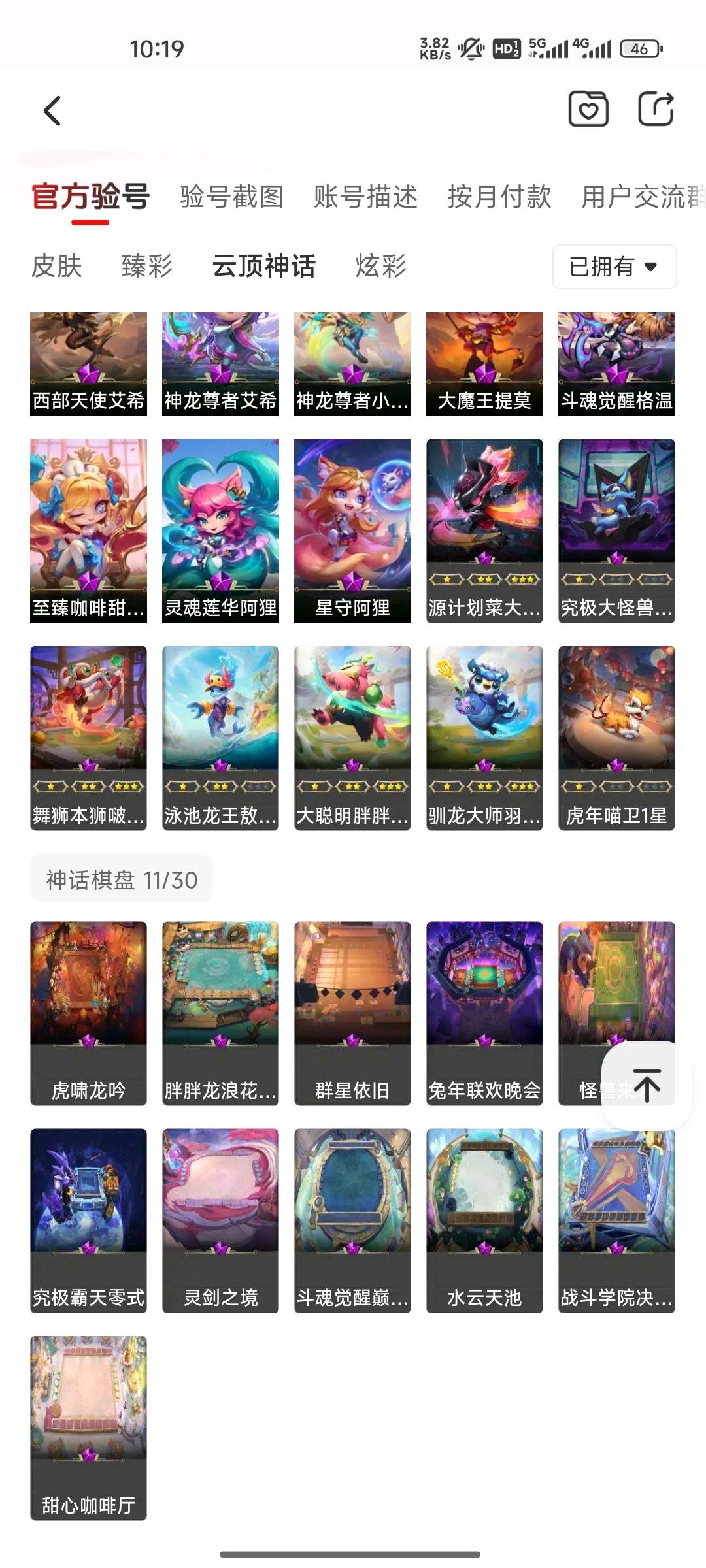
Task: Open the 虎啸龙吟 board card
Action: click(x=88, y=1013)
